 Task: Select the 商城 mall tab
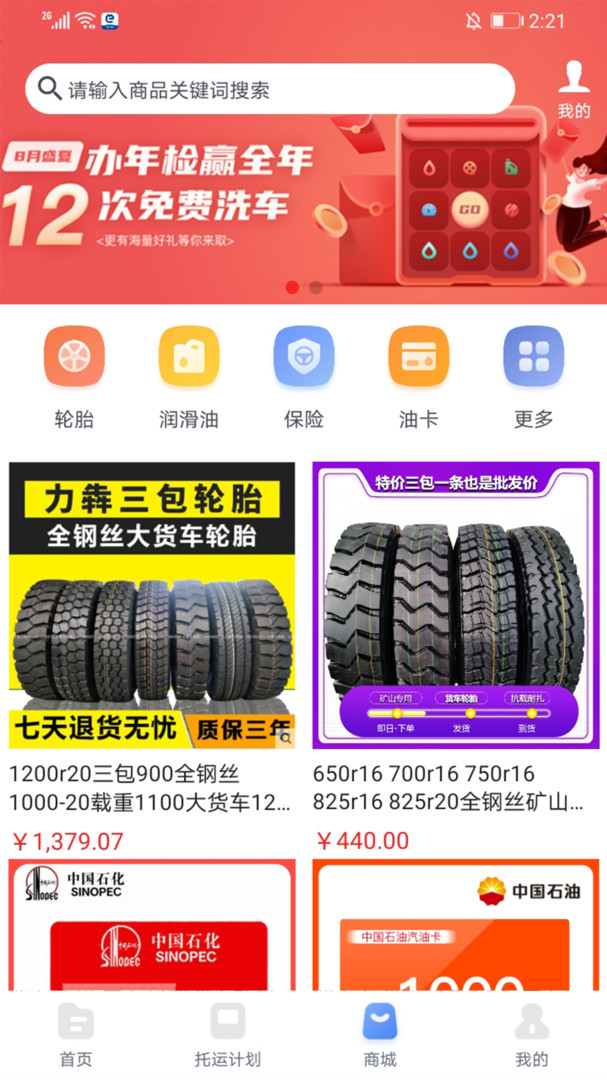click(380, 1035)
